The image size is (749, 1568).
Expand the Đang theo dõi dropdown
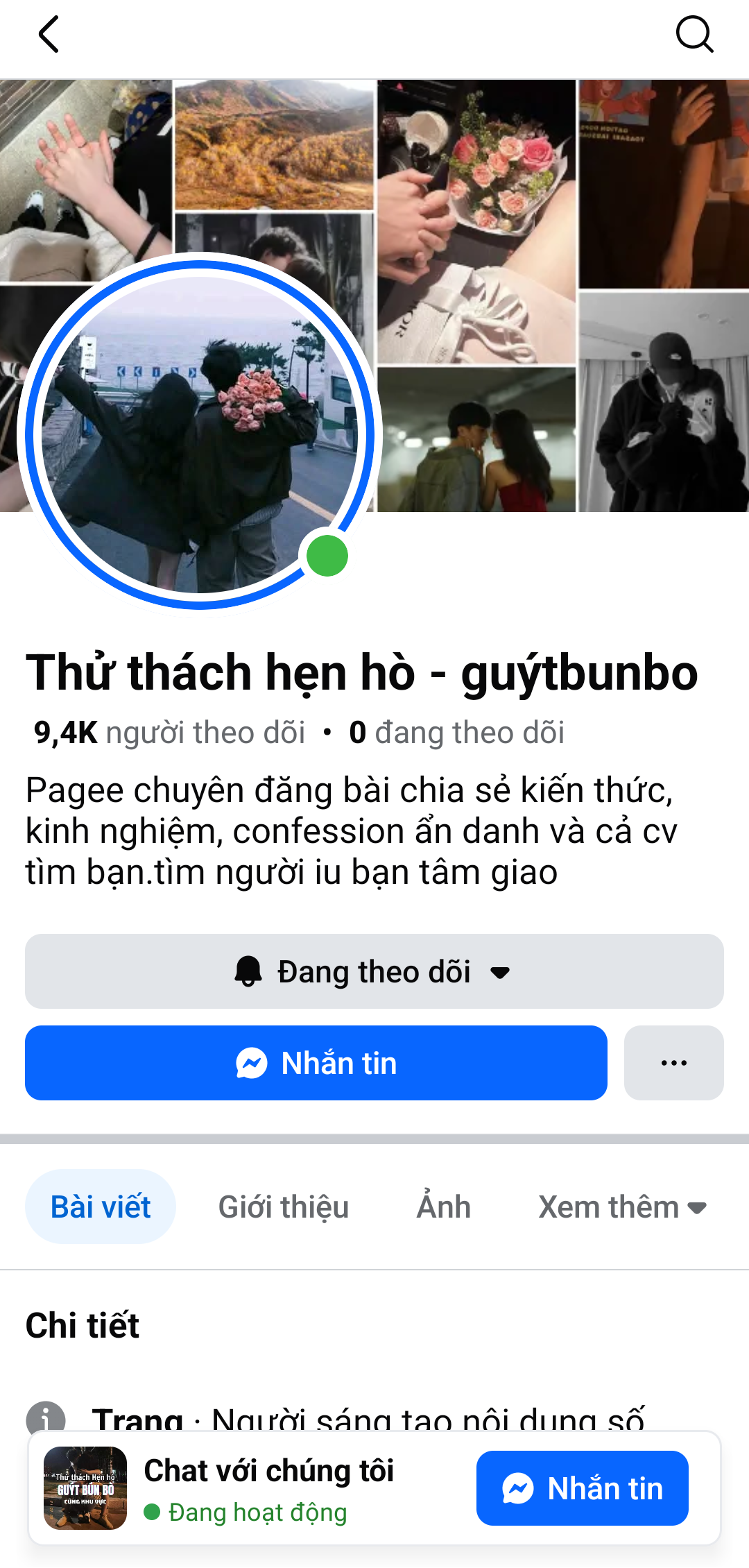(x=374, y=971)
